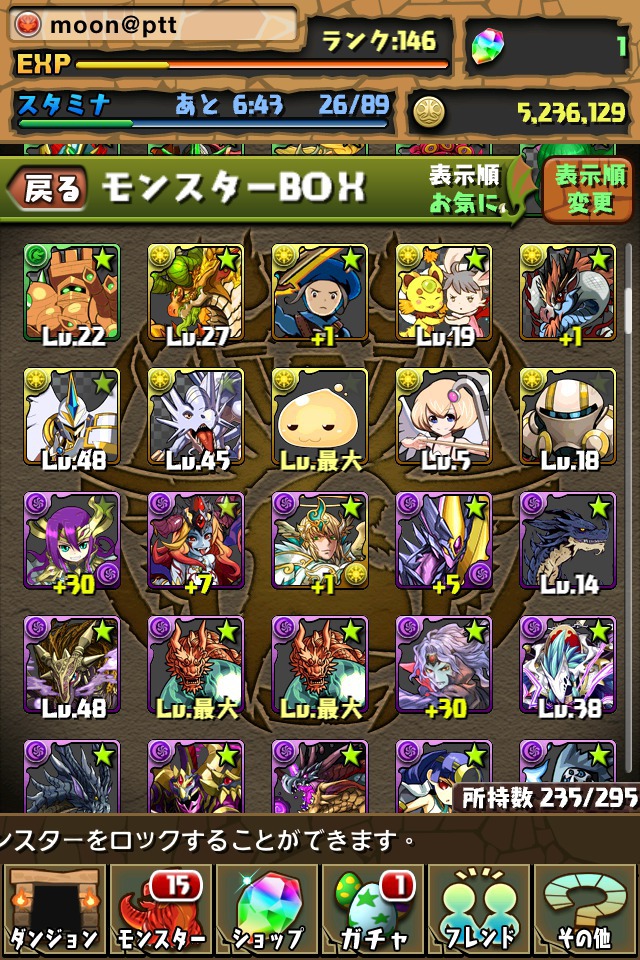Select the Lv.18 armored robot monster
This screenshot has height=960, width=640.
coord(568,416)
